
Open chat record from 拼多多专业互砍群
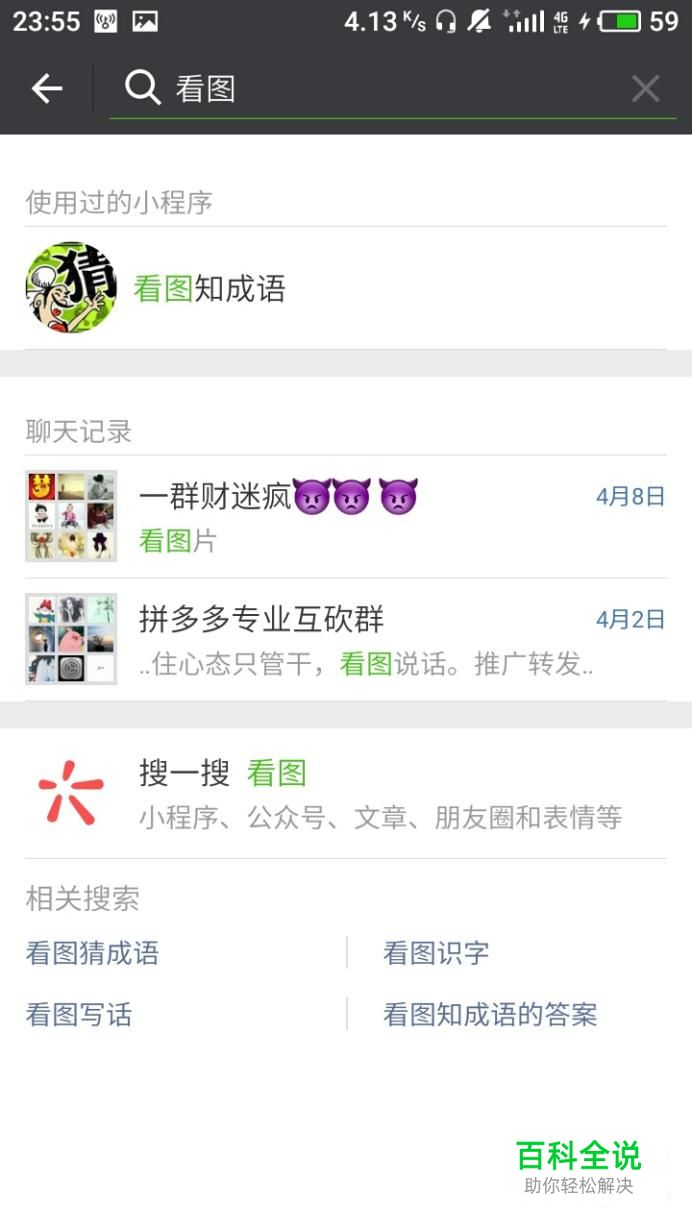click(x=345, y=640)
